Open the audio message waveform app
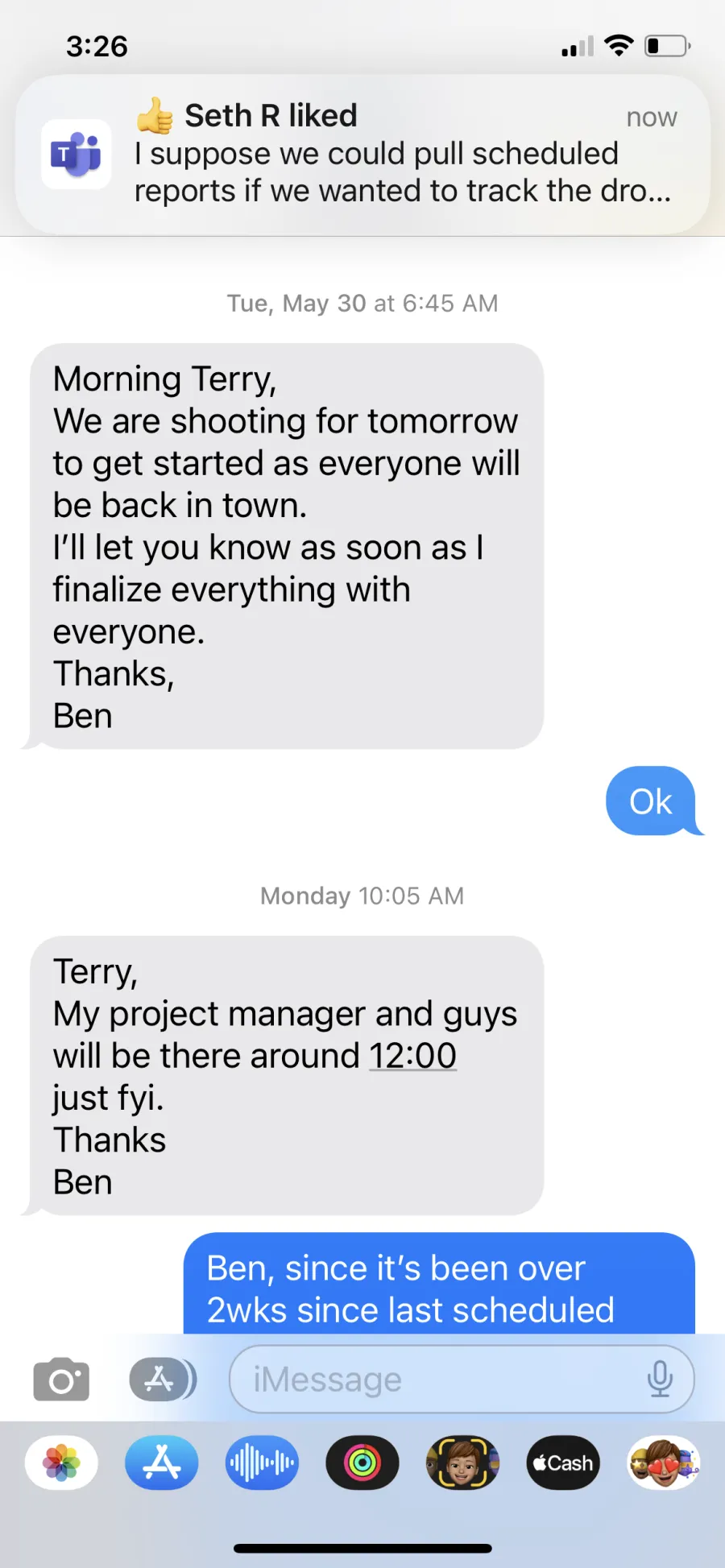 coord(262,1463)
